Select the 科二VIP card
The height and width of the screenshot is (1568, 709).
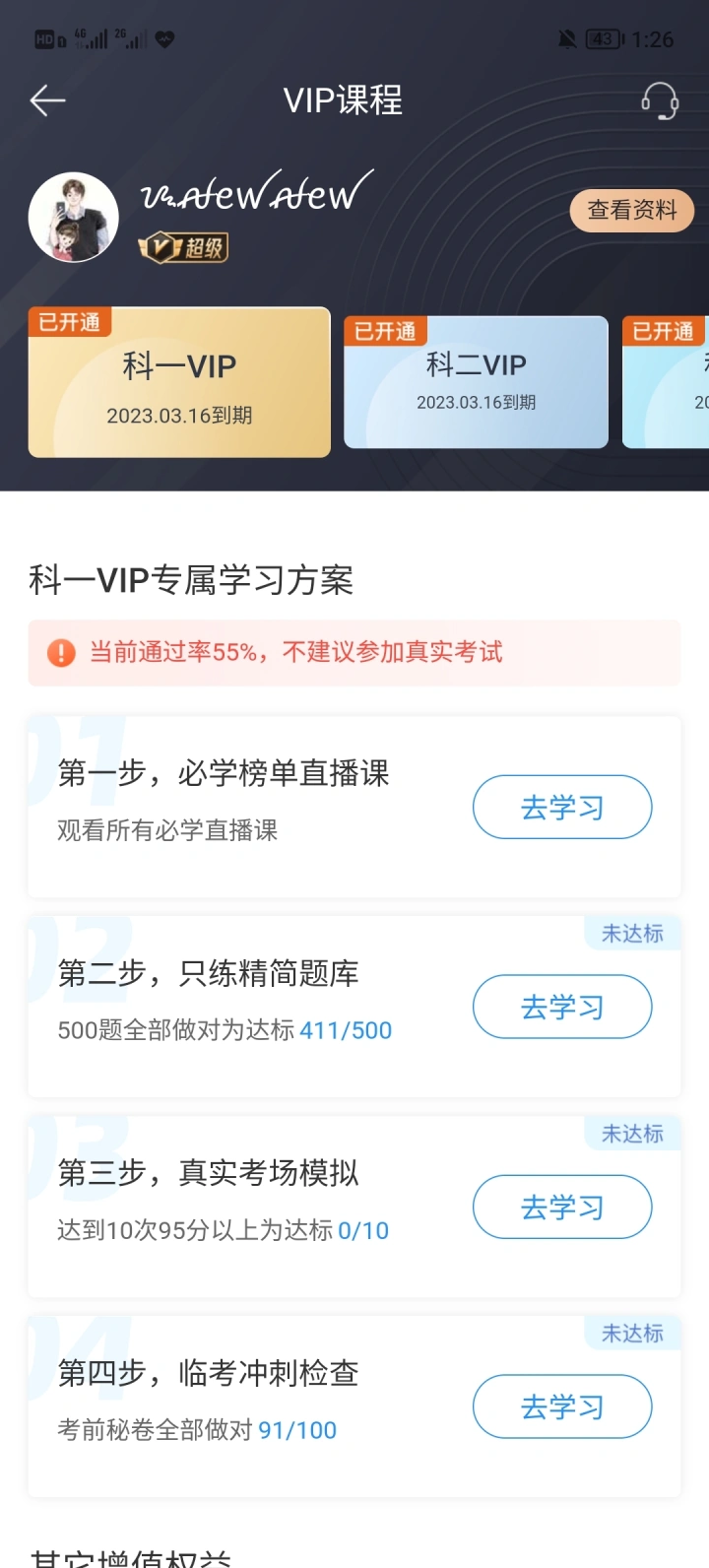[476, 382]
